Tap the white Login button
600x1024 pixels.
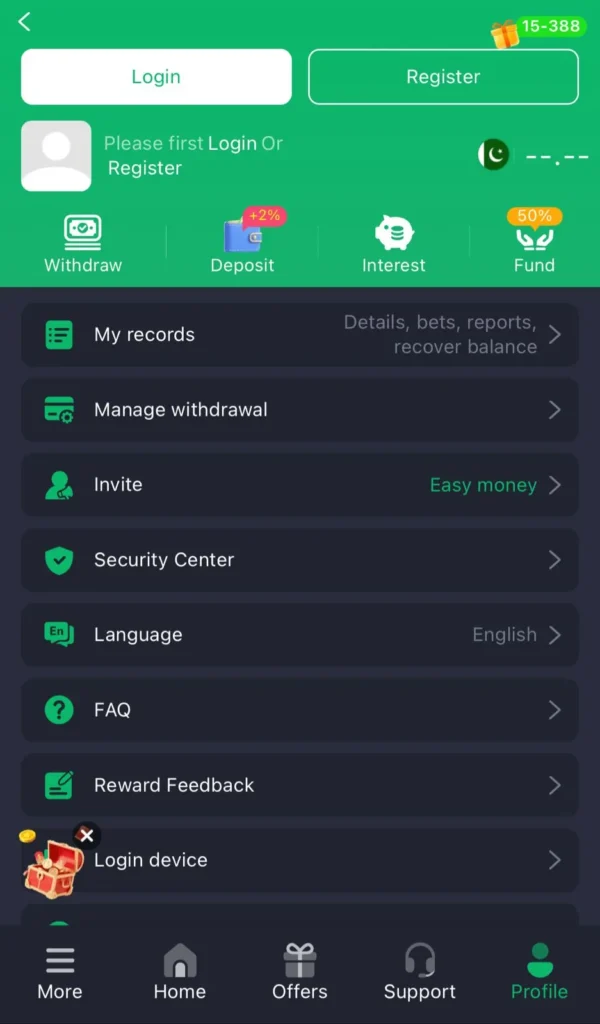[156, 77]
